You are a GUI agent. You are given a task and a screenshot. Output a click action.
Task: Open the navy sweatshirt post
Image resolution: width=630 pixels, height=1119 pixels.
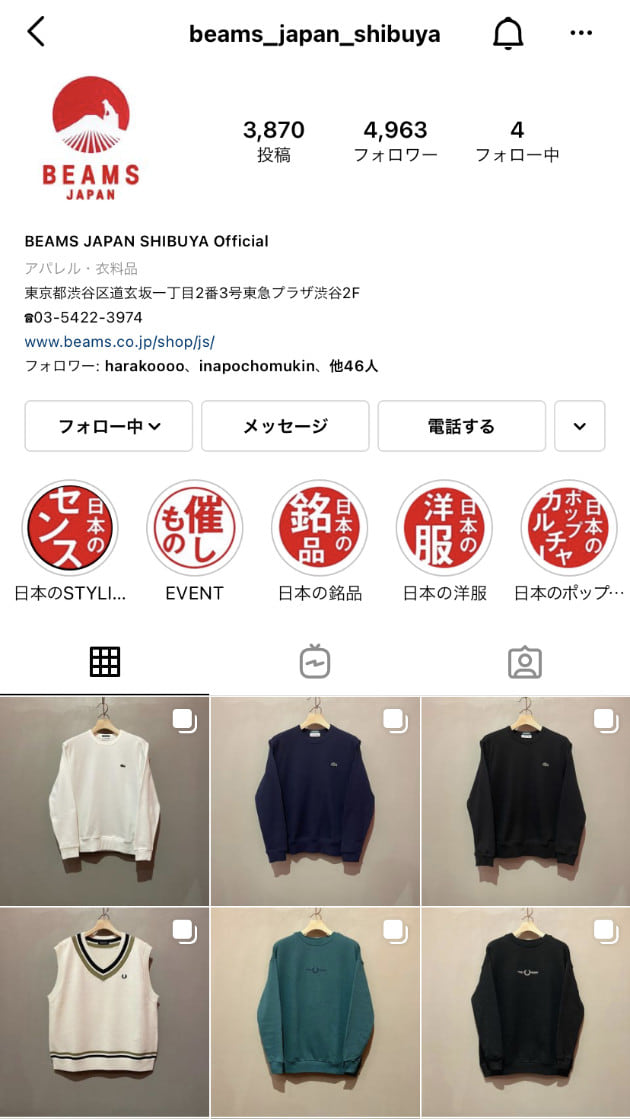pos(315,801)
